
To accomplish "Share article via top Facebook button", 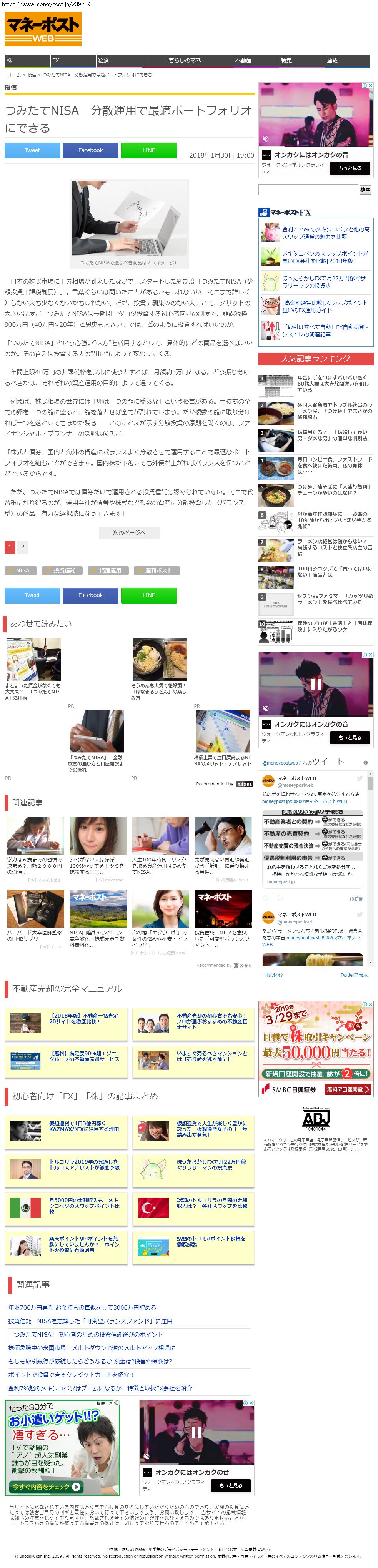I will [90, 150].
